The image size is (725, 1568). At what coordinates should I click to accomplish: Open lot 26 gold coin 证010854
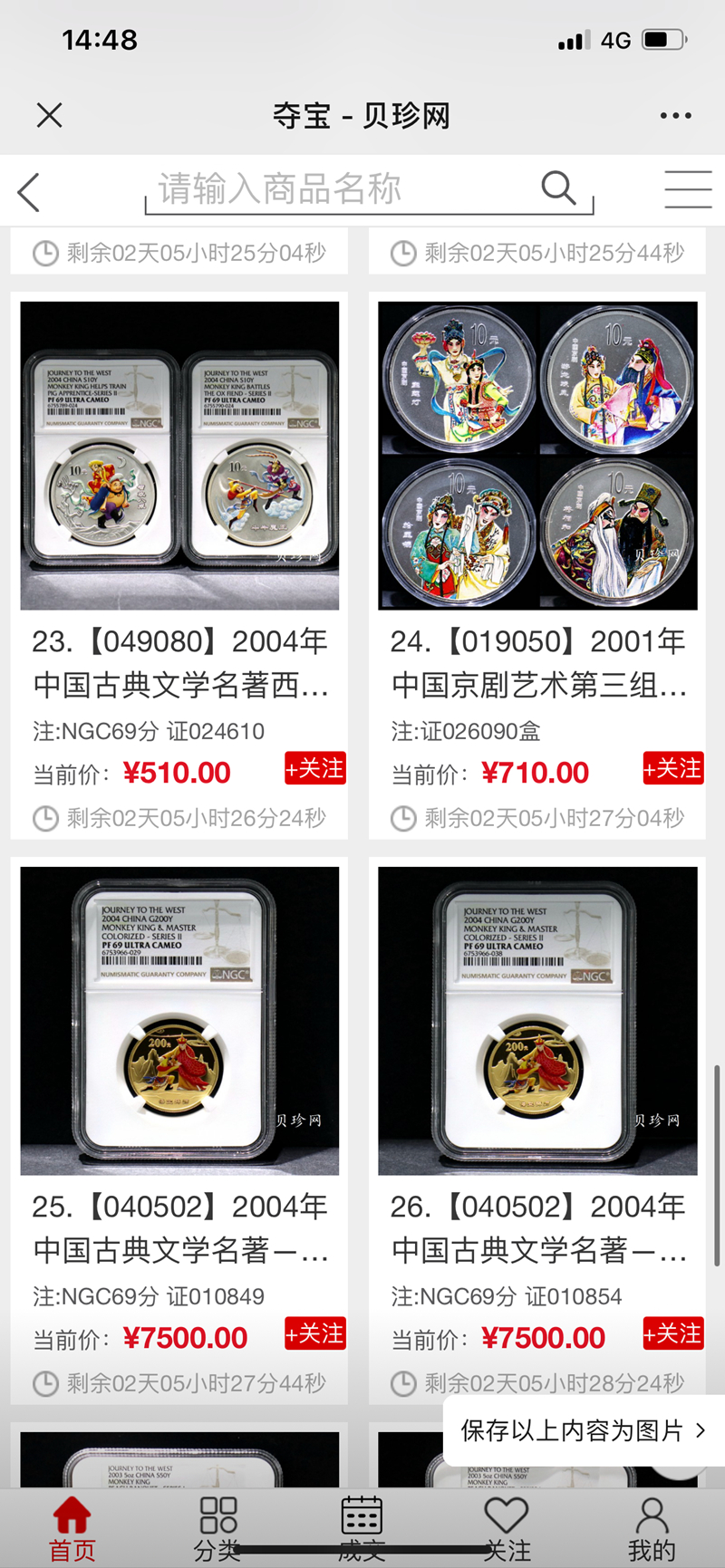coord(537,1021)
